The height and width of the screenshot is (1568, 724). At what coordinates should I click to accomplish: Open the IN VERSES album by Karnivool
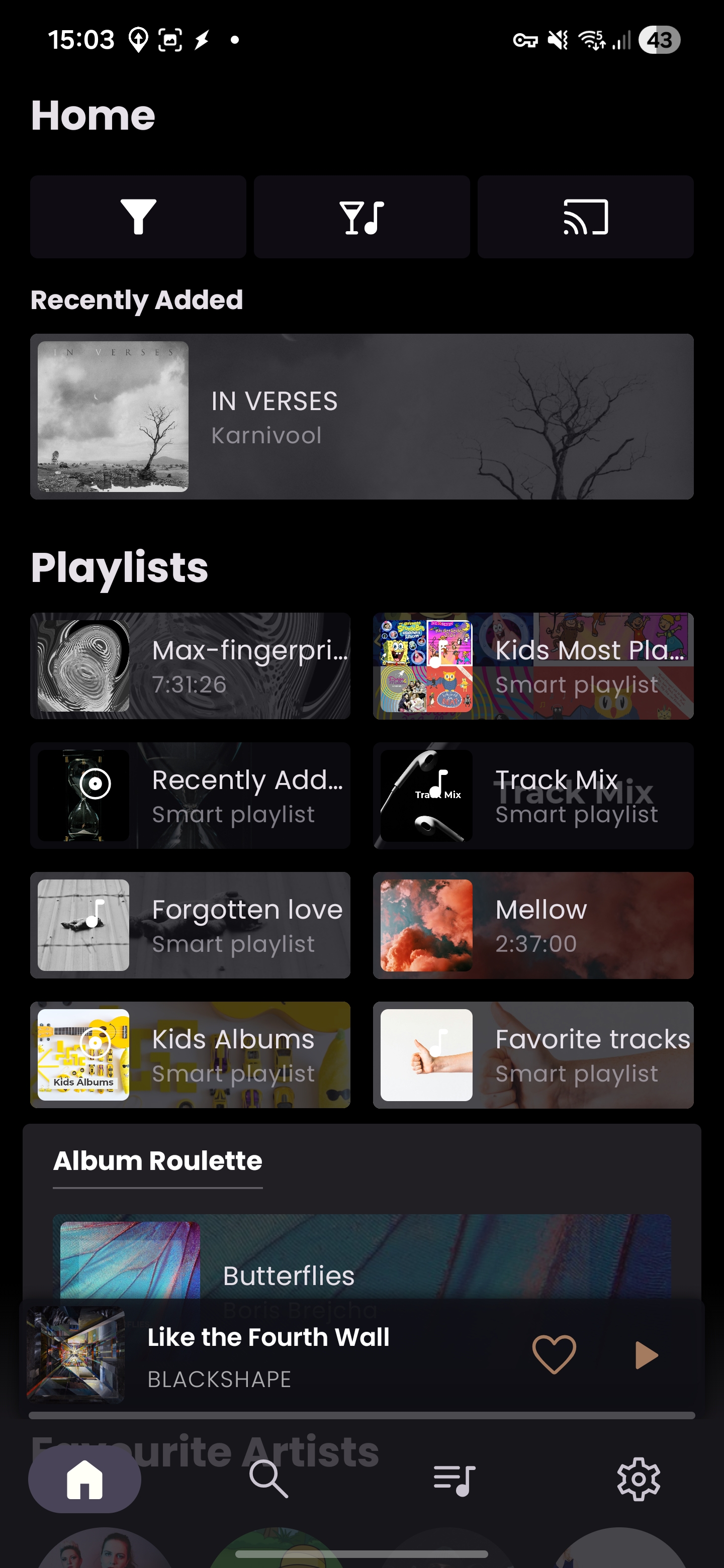click(361, 416)
